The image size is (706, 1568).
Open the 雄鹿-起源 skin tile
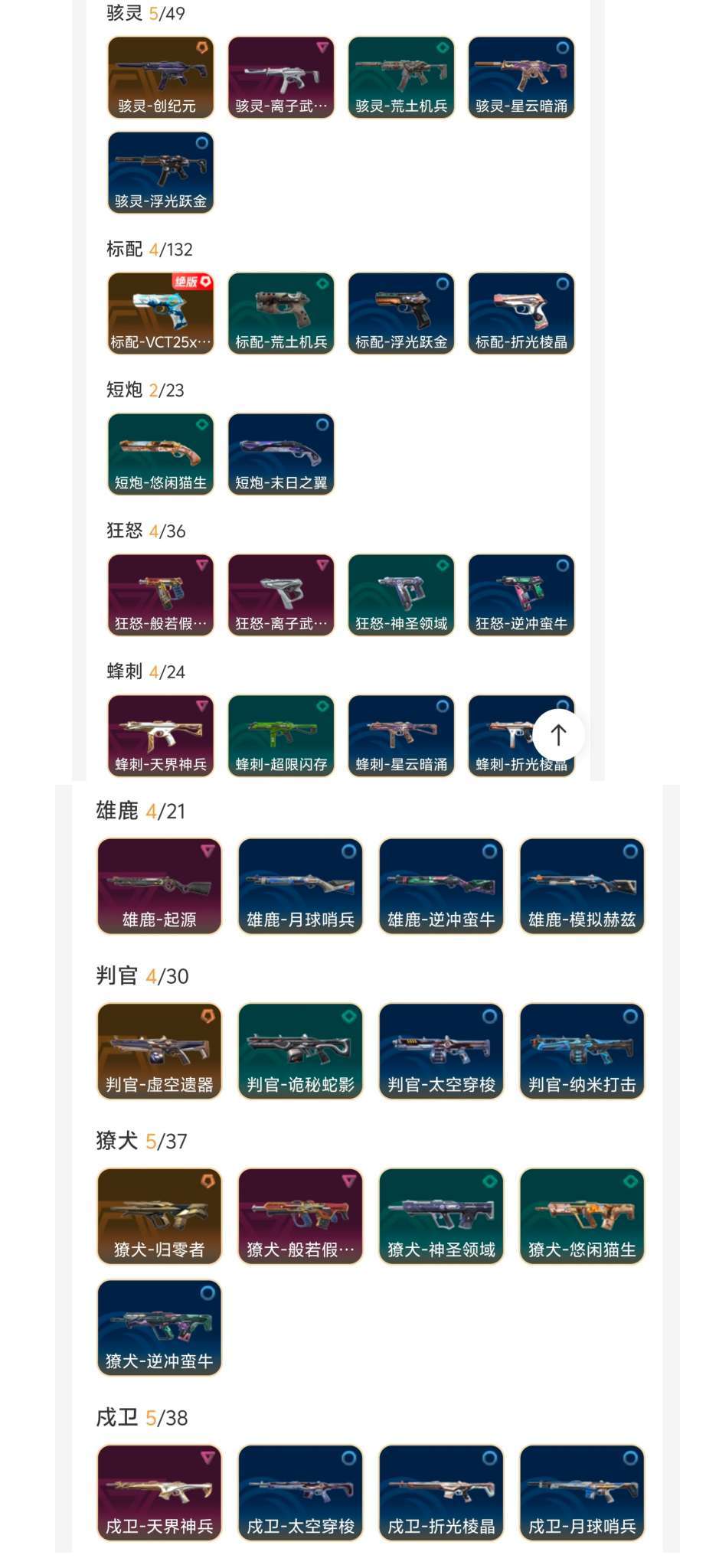pyautogui.click(x=159, y=886)
